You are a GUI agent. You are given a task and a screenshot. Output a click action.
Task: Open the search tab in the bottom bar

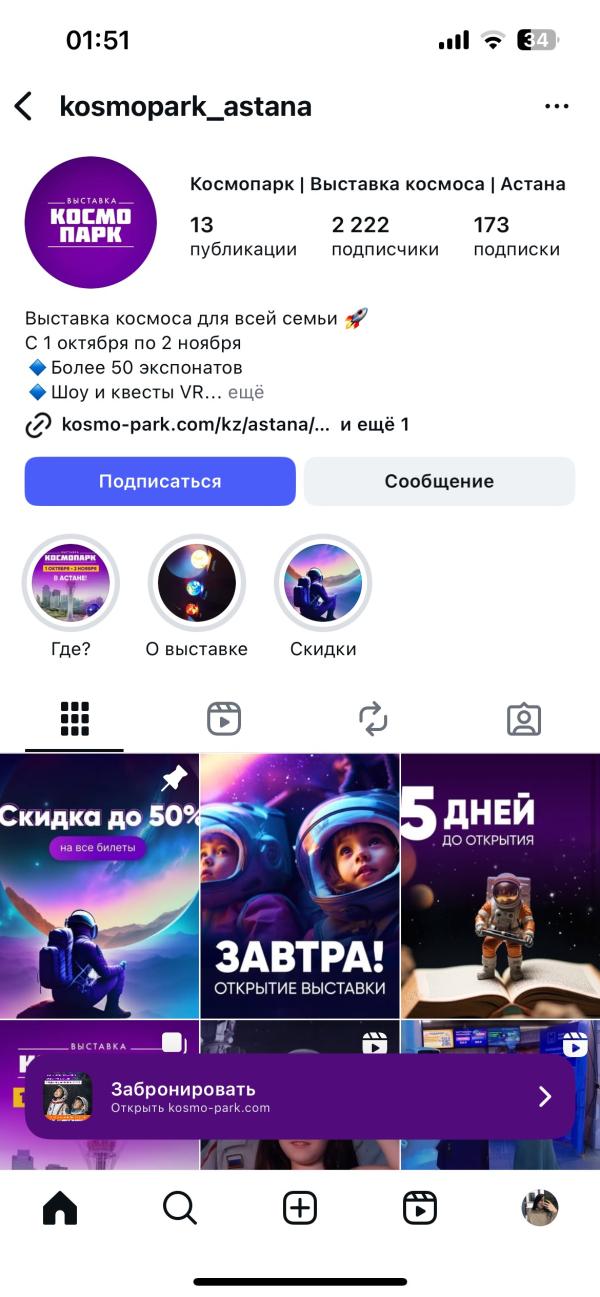[x=180, y=1209]
